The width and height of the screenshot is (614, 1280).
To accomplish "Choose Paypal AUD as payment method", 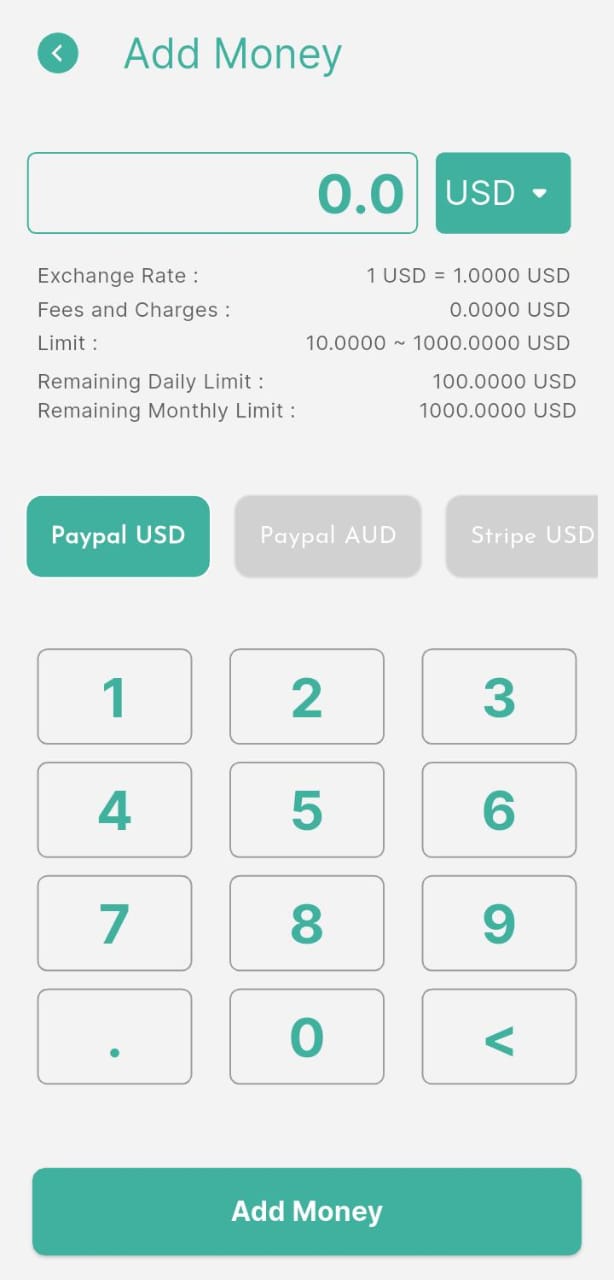I will 328,536.
